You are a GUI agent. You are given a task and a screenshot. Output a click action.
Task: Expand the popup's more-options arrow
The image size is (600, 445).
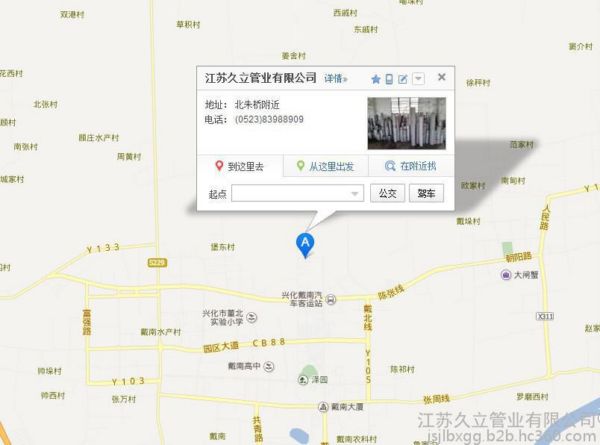[418, 79]
